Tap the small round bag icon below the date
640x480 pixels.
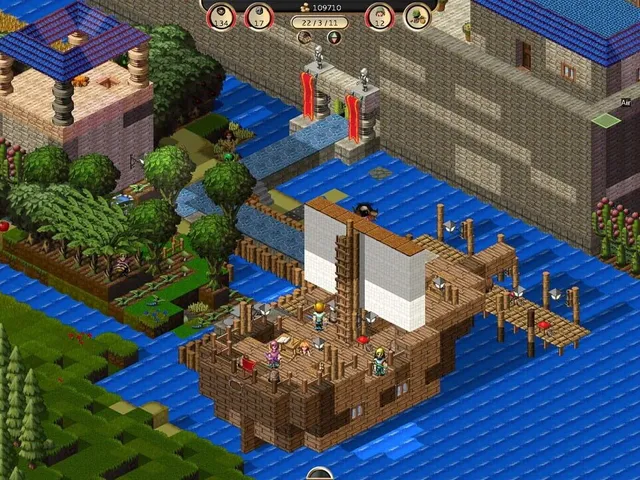point(304,37)
